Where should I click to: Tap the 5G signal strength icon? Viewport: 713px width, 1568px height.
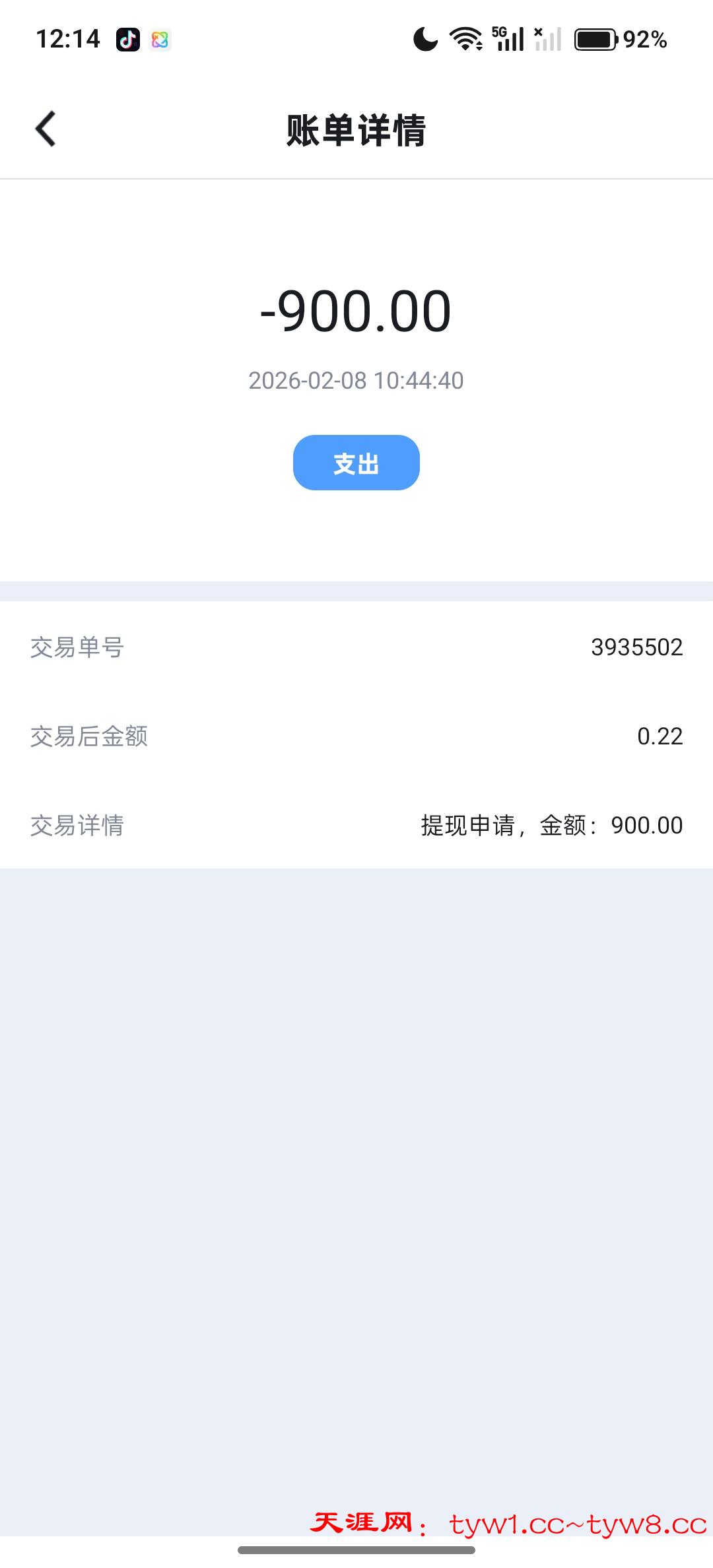click(x=507, y=40)
